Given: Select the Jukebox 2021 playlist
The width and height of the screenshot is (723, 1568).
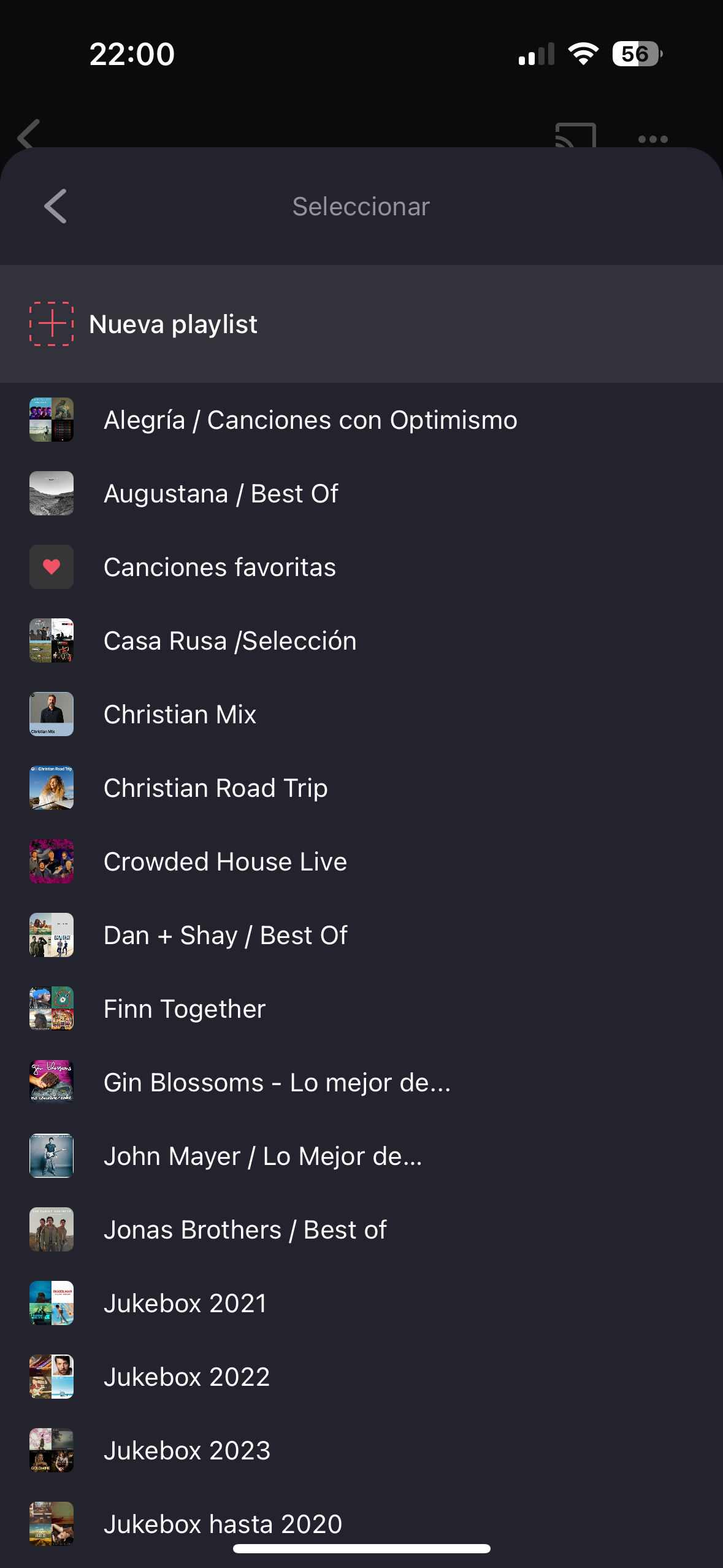Looking at the screenshot, I should 361,1303.
